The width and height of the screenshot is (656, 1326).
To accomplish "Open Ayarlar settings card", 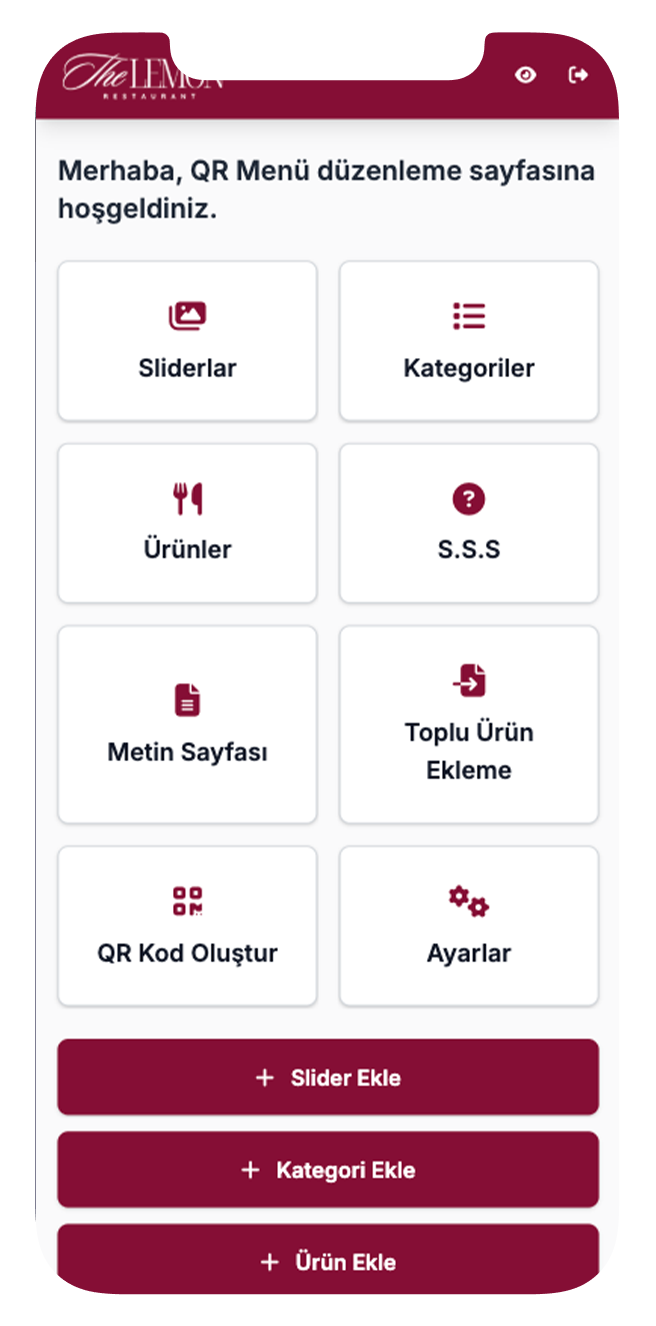I will (468, 926).
